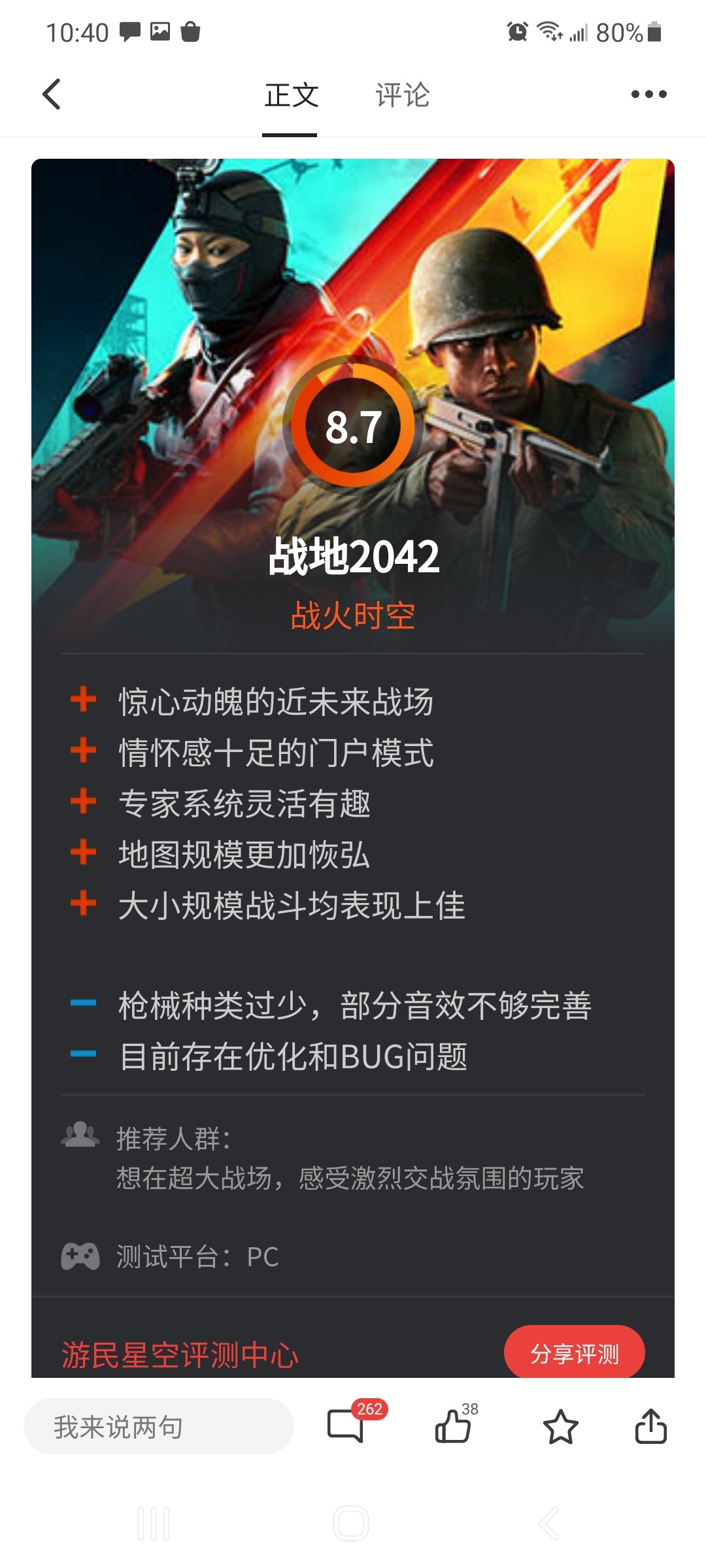Select the 正文 tab
This screenshot has height=1568, width=706.
[291, 95]
